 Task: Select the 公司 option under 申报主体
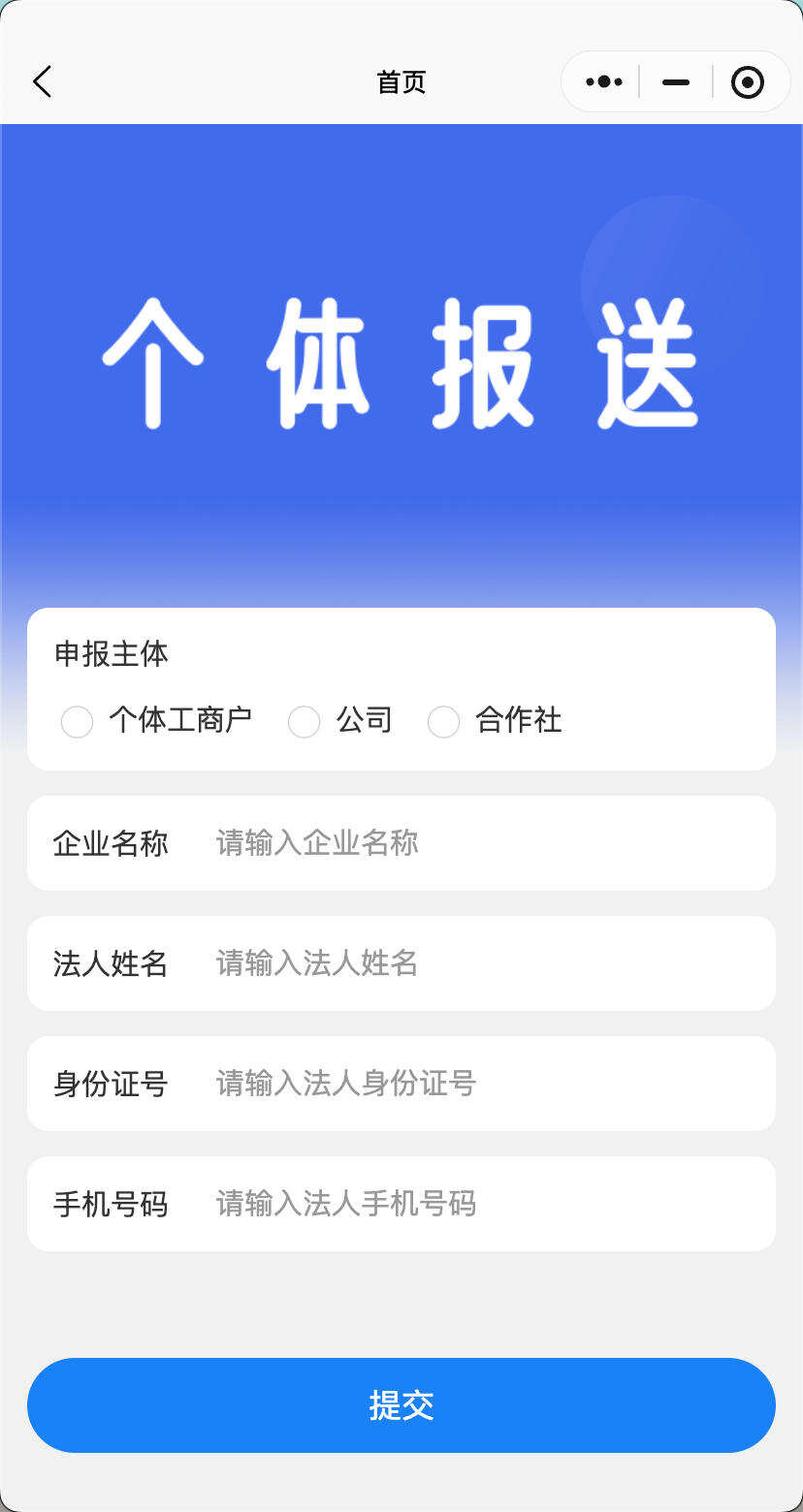(304, 722)
